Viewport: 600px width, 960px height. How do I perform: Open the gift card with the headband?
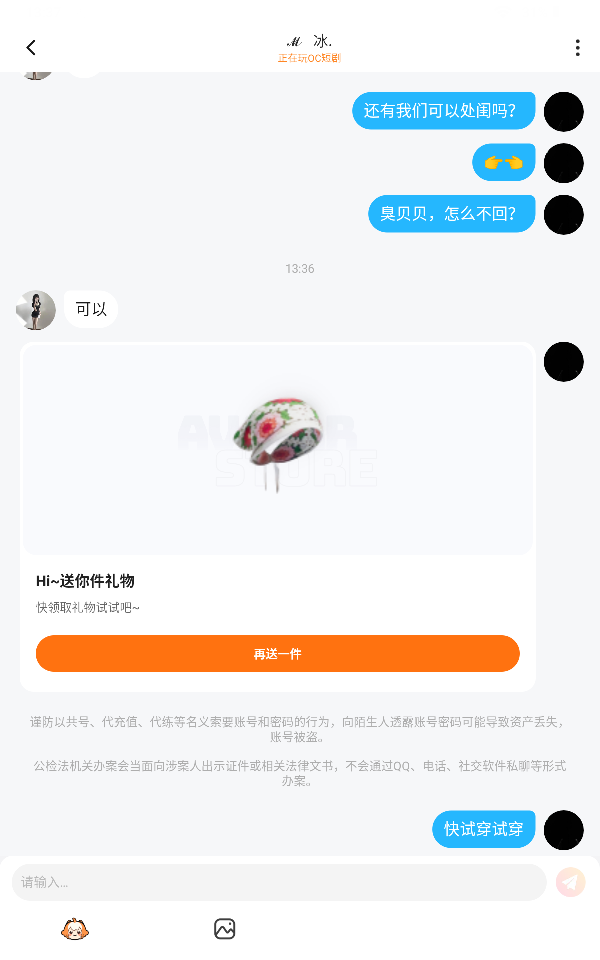click(x=278, y=450)
